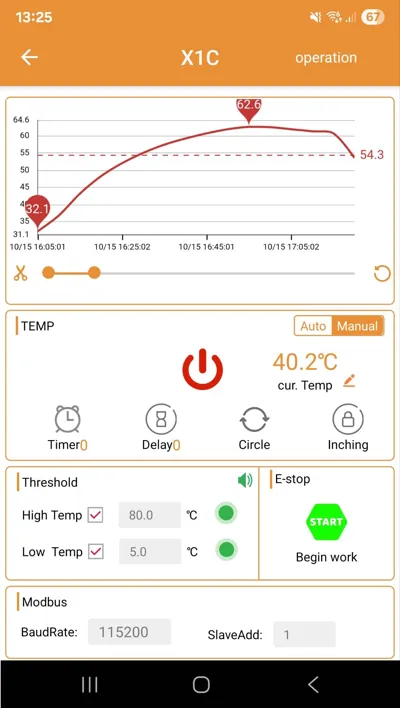Enable the Inching lock option
This screenshot has height=708, width=400.
tap(348, 428)
